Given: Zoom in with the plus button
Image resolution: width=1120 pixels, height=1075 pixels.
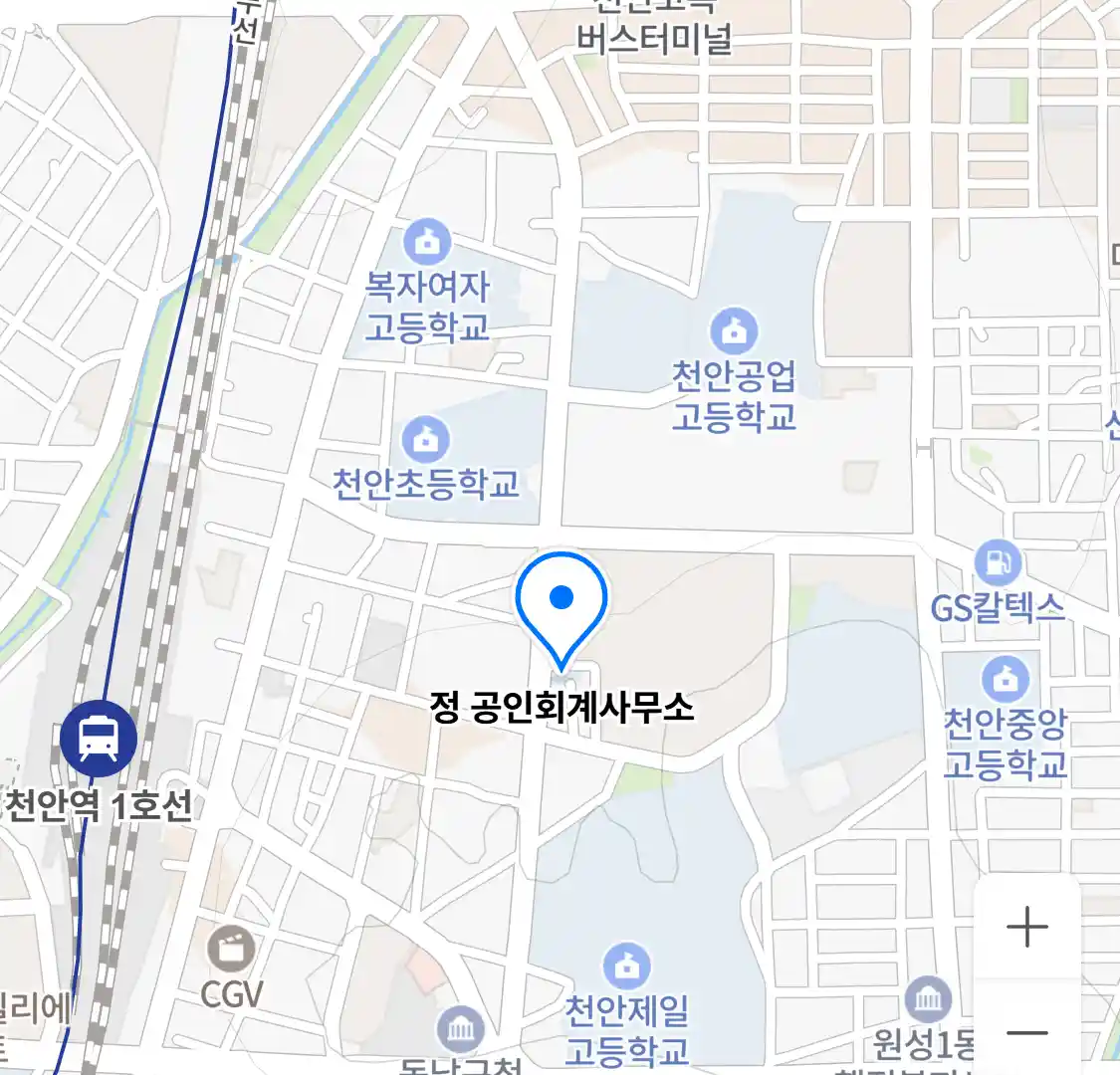Looking at the screenshot, I should click(1027, 928).
